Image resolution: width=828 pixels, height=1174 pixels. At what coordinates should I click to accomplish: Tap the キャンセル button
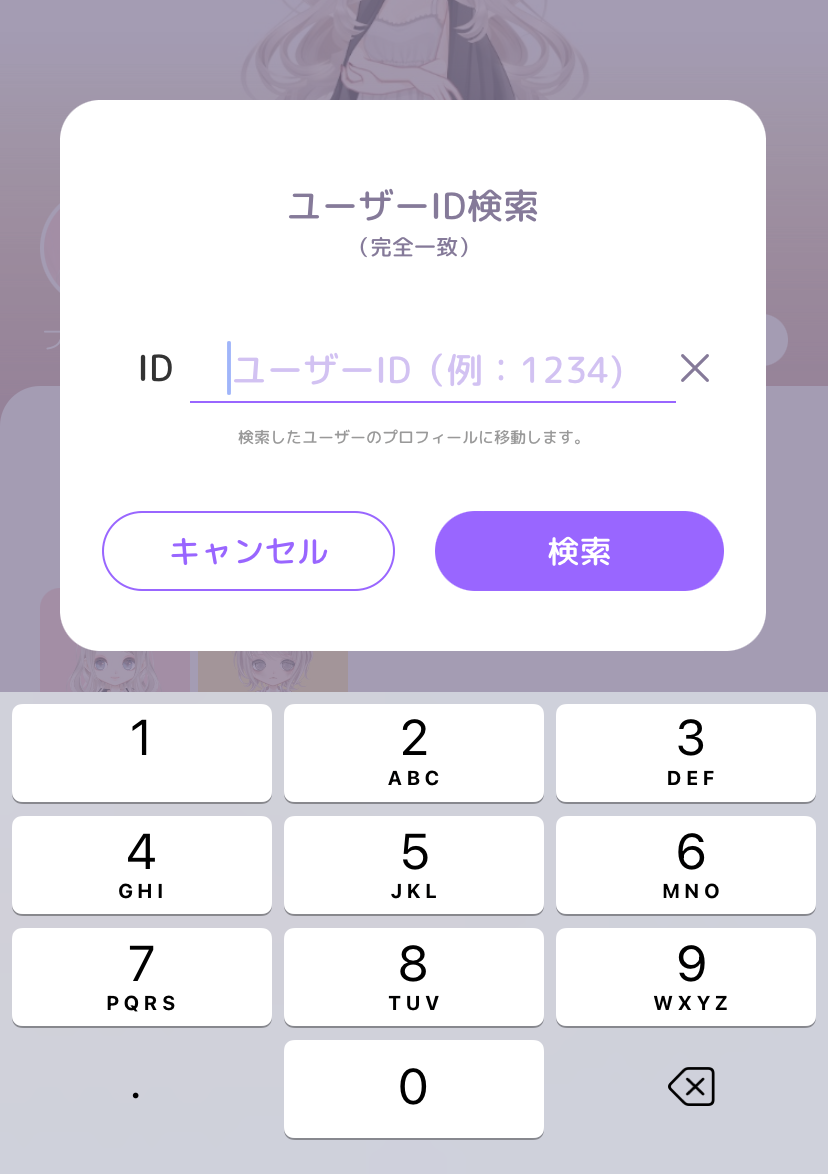pyautogui.click(x=248, y=551)
